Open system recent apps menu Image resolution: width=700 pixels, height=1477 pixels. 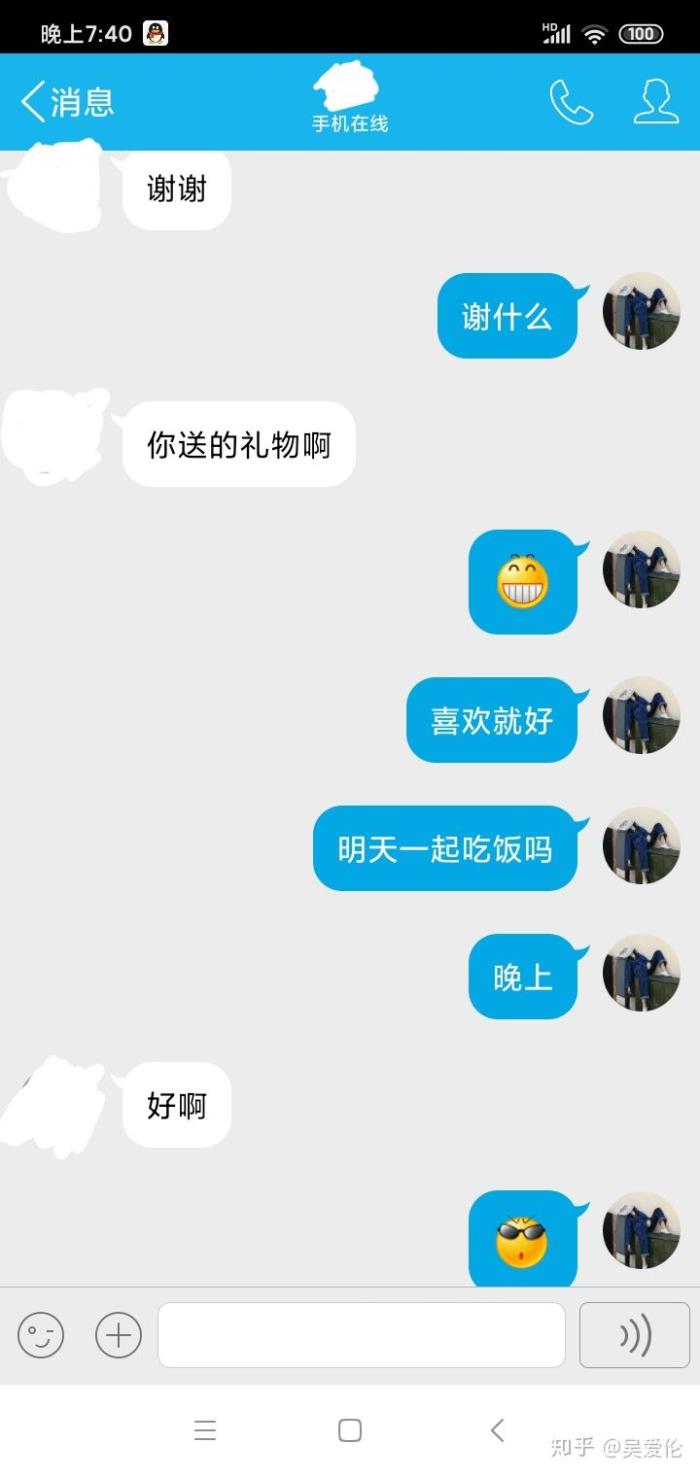point(205,1430)
